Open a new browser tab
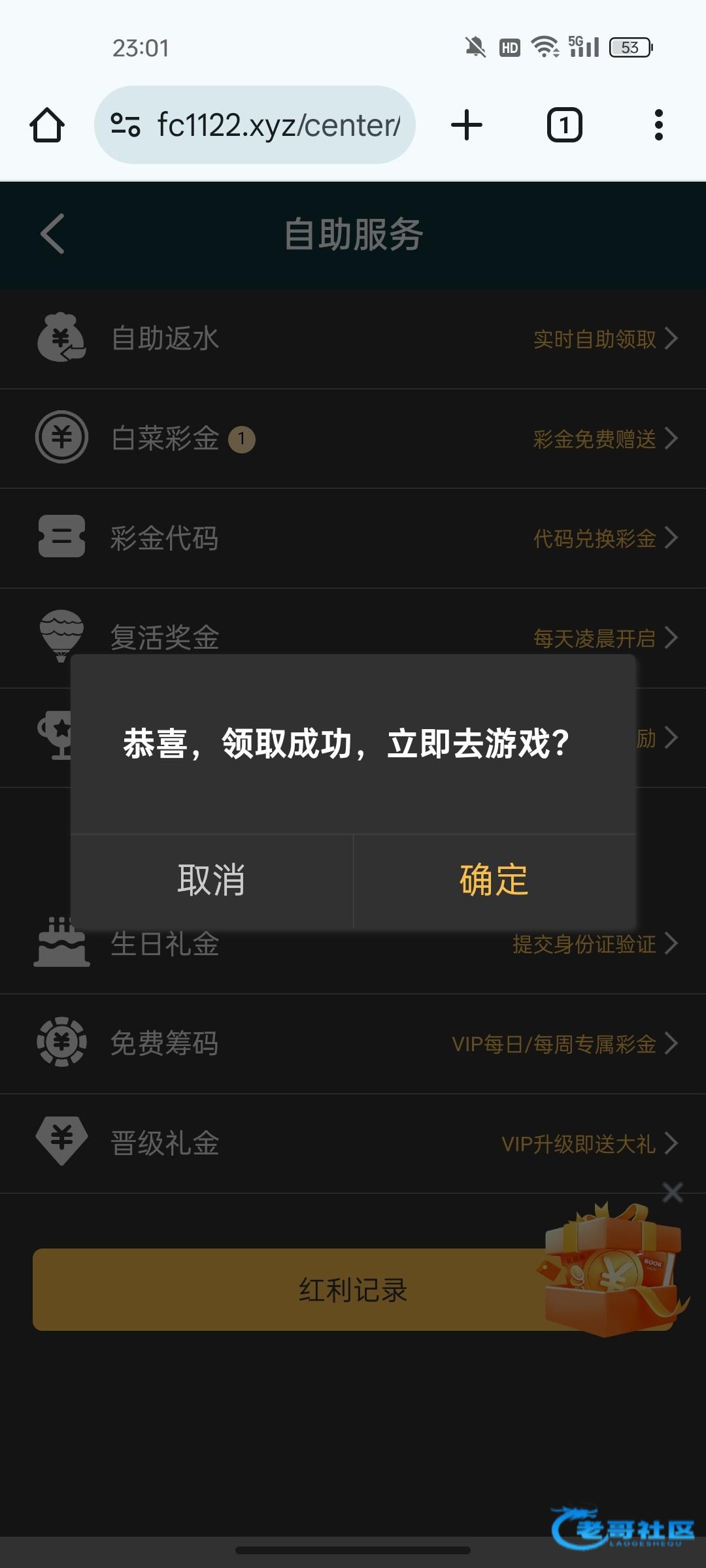Image resolution: width=706 pixels, height=1568 pixels. click(x=467, y=125)
